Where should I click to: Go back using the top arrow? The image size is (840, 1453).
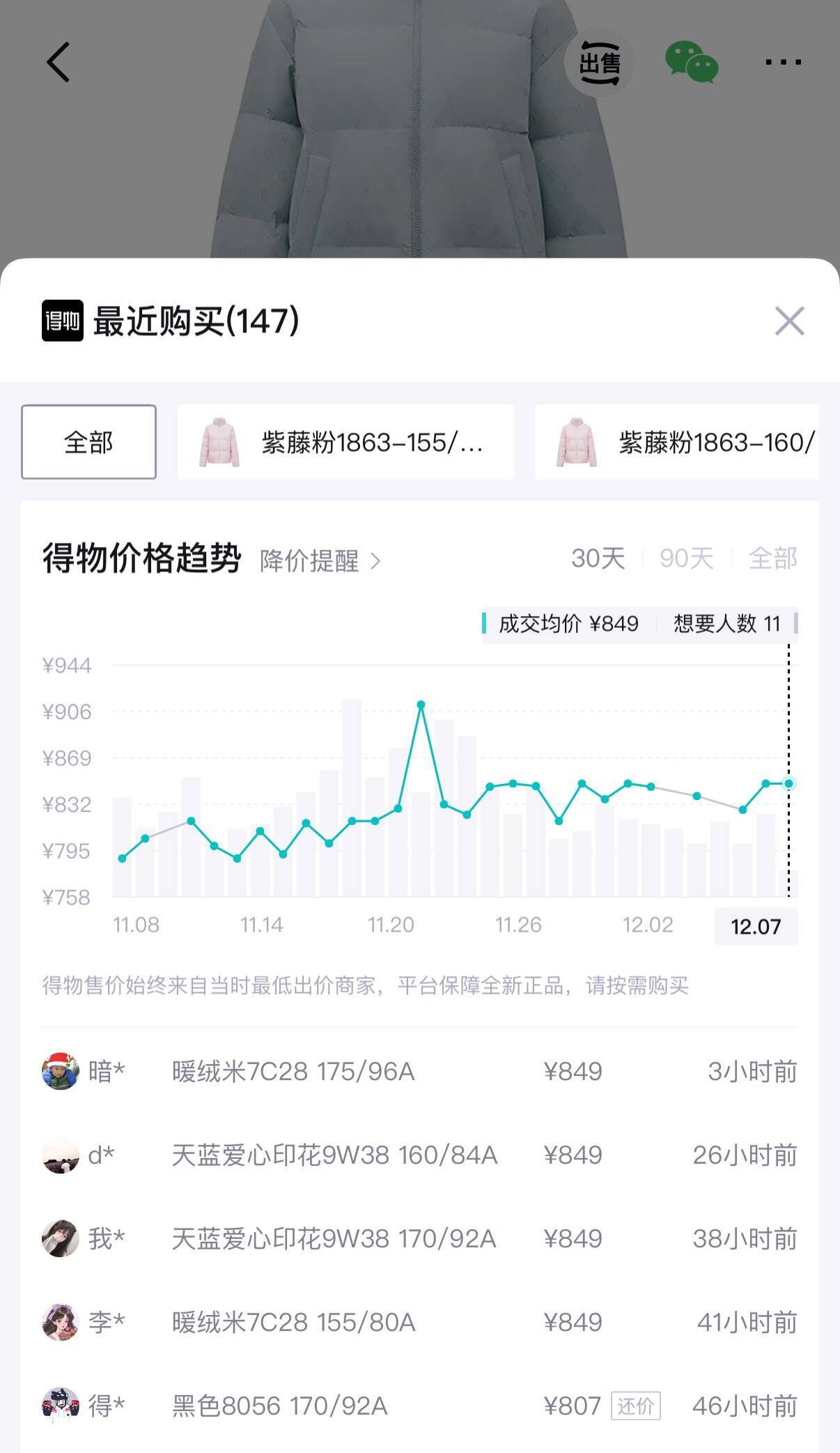pos(59,63)
